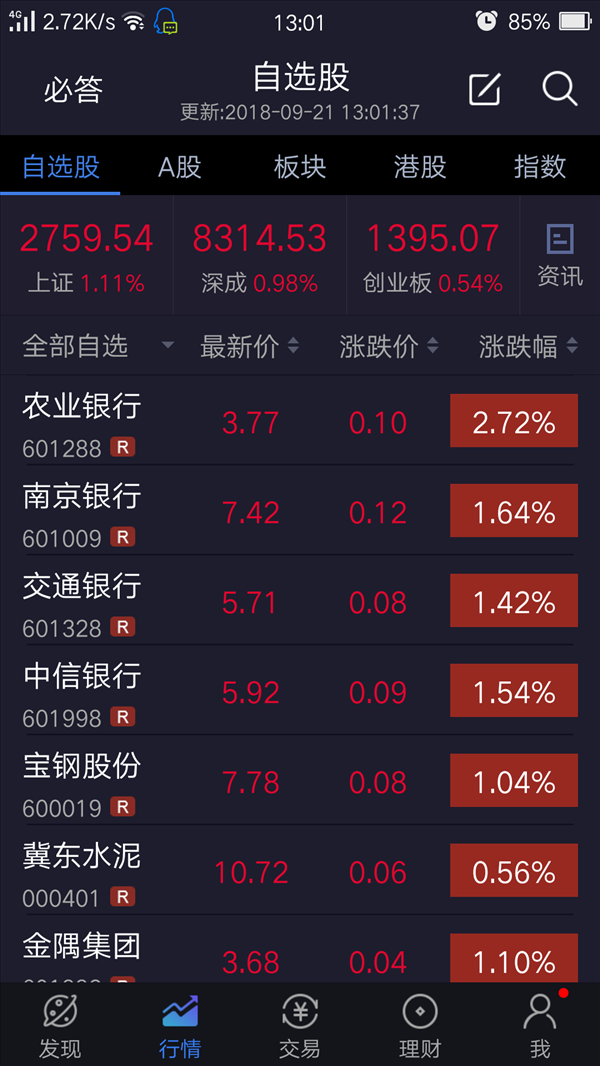Open the 冀东水泥 stock row
Image resolution: width=600 pixels, height=1066 pixels.
[300, 870]
